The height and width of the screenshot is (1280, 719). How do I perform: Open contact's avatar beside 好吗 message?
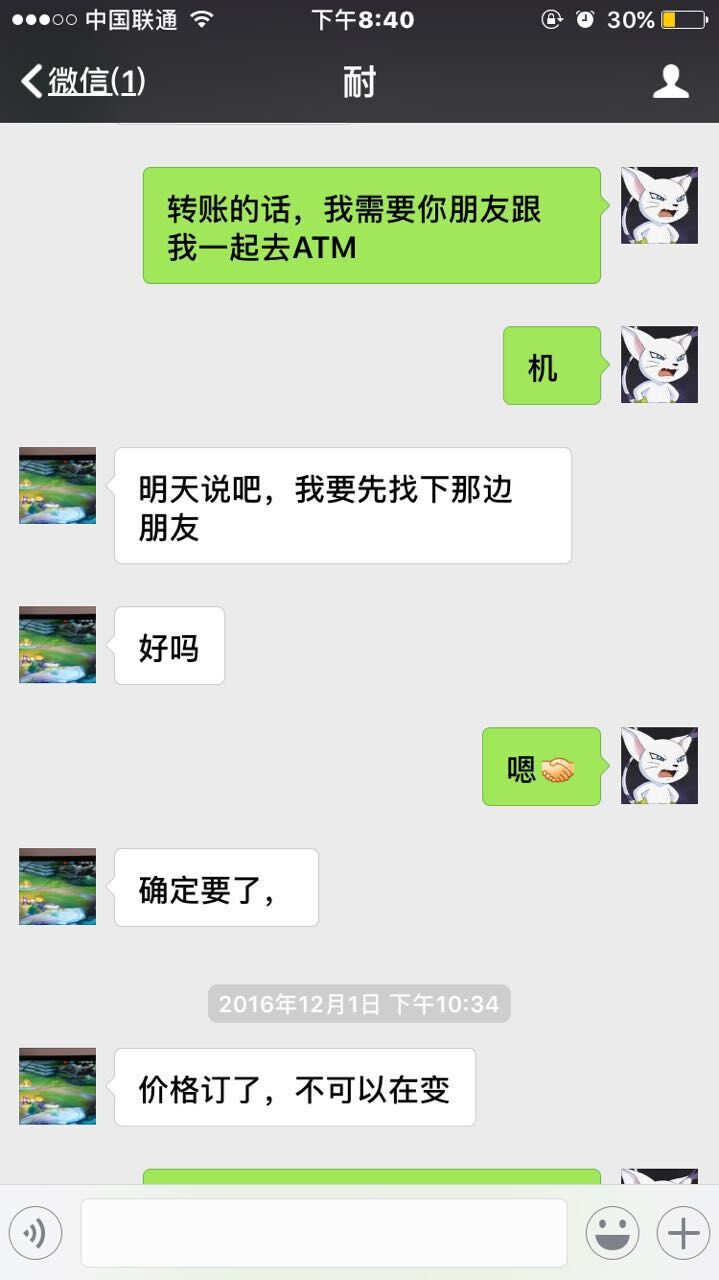[58, 645]
